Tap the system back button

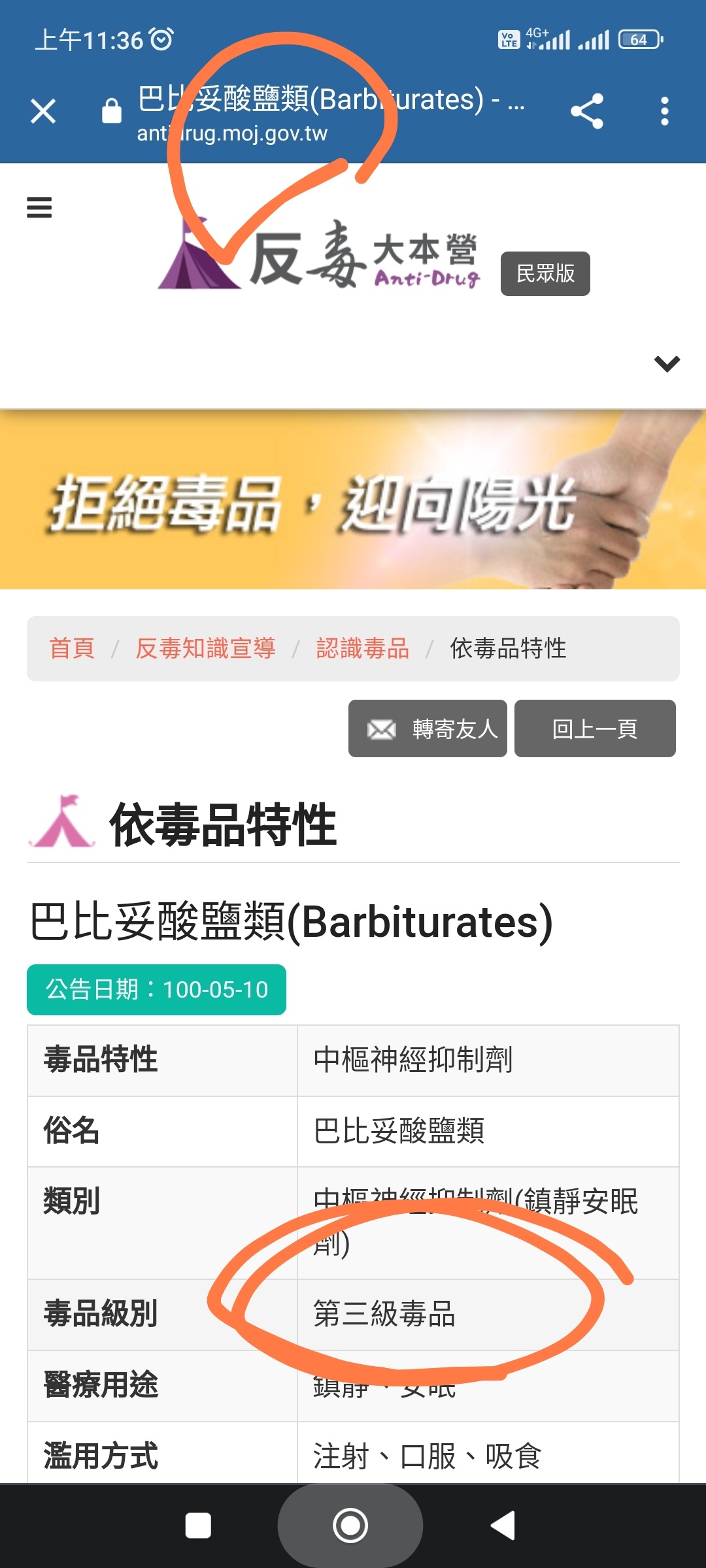tap(503, 1526)
